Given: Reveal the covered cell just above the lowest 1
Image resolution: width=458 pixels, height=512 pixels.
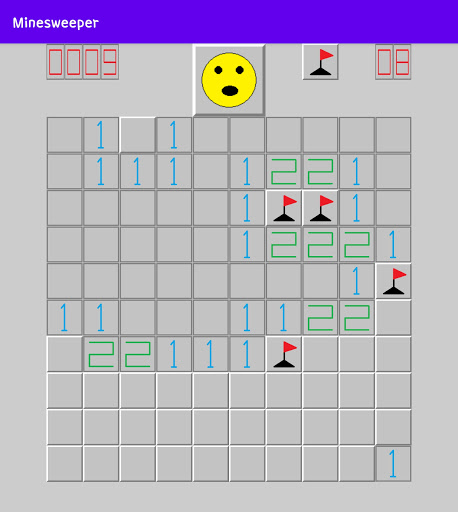Looking at the screenshot, I should (393, 427).
